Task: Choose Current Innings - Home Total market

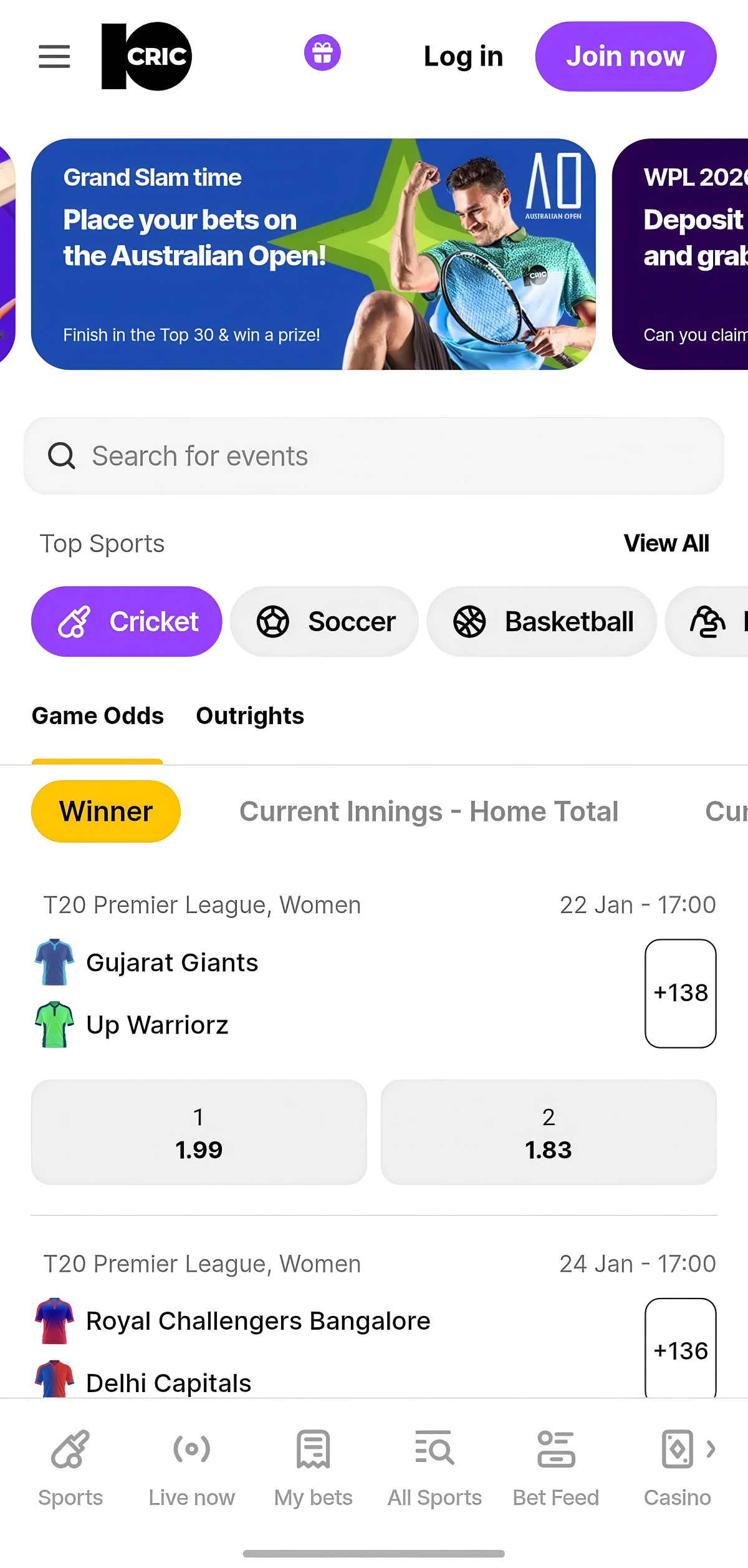Action: pos(429,811)
